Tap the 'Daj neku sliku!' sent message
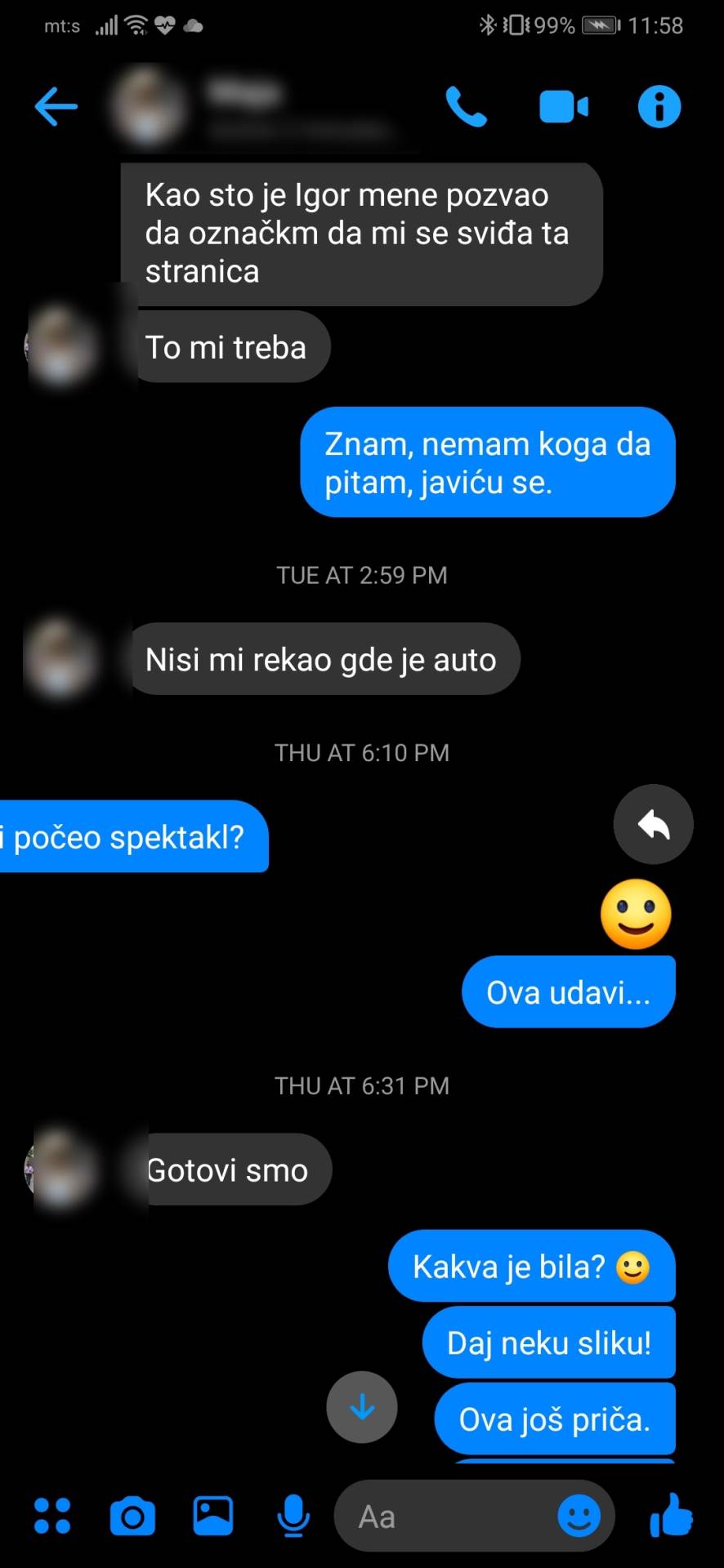724x1568 pixels. click(x=548, y=1342)
